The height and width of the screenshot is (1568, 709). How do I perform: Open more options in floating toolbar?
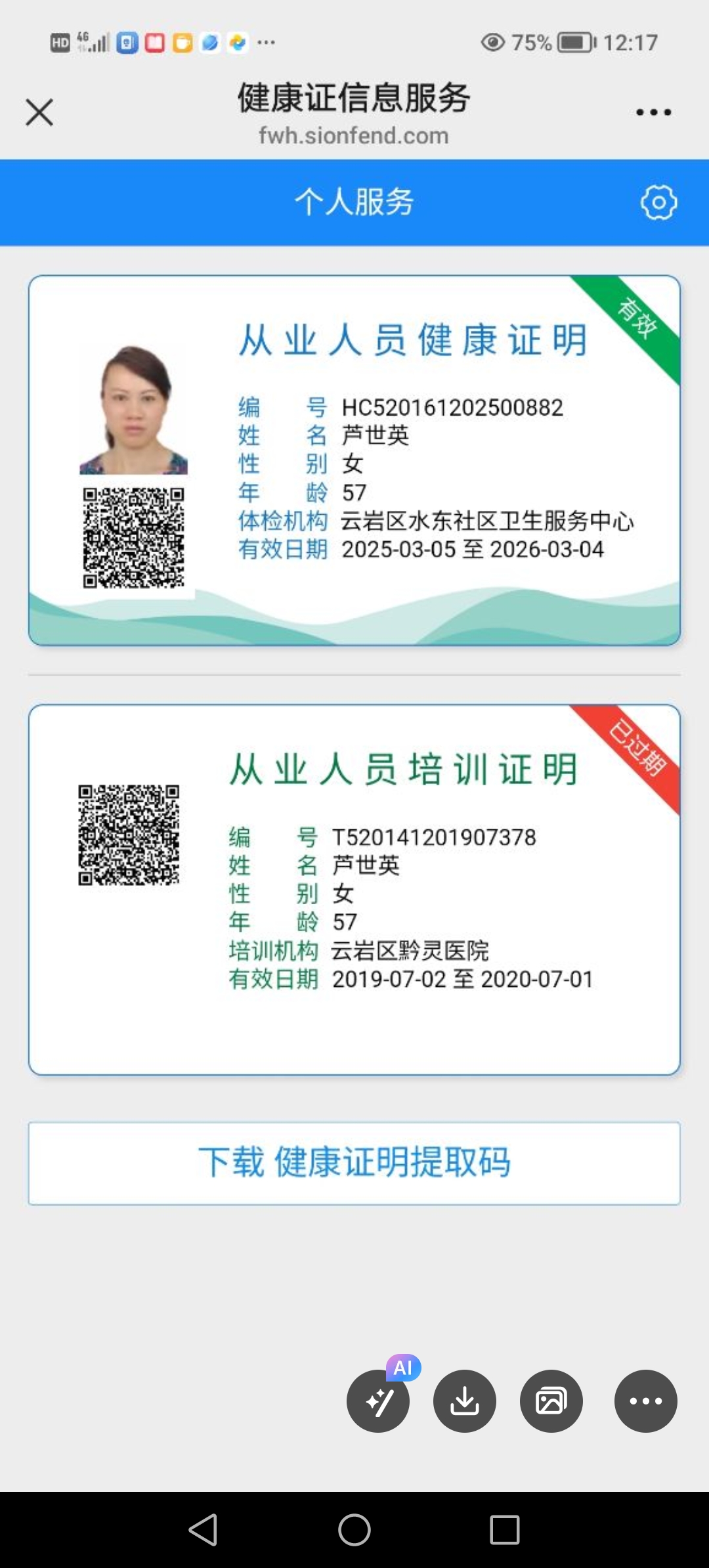point(646,1401)
